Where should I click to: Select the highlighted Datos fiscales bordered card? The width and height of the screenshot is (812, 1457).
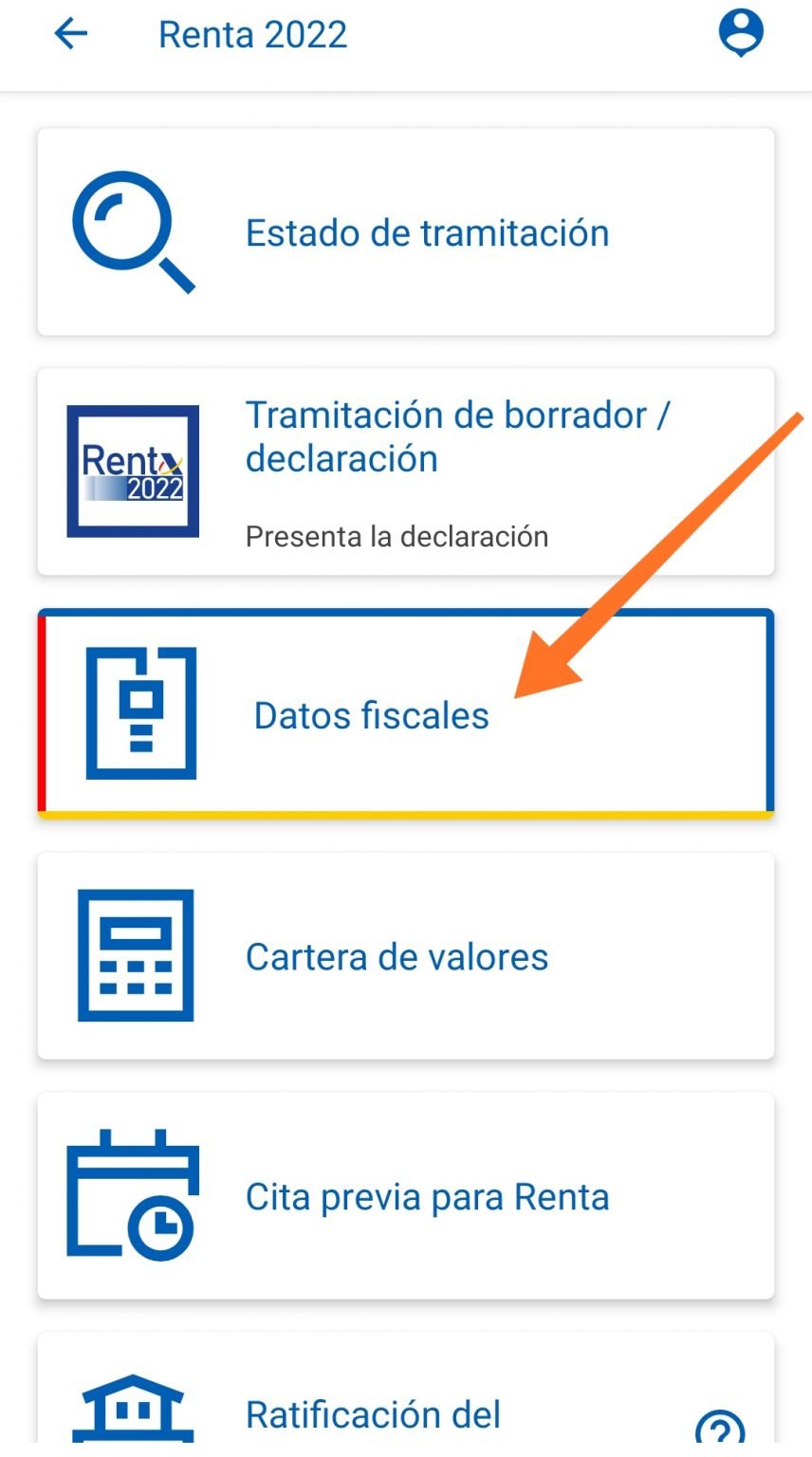pyautogui.click(x=406, y=713)
